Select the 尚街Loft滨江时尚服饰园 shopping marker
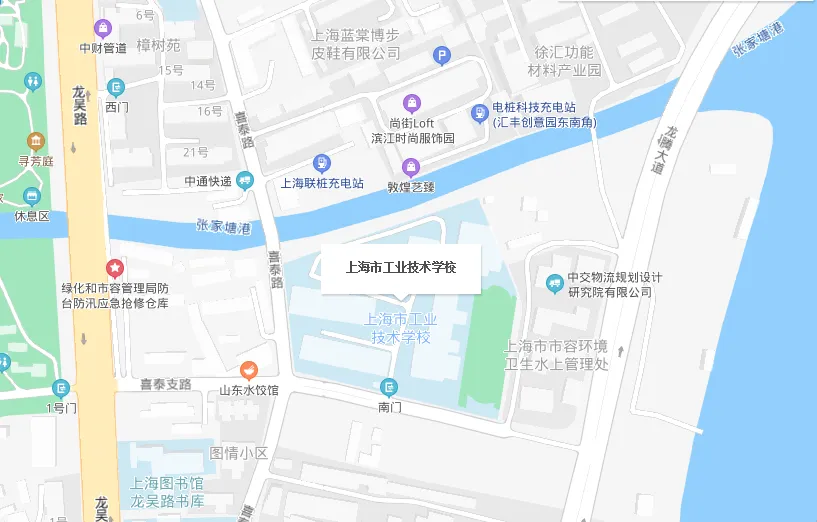The height and width of the screenshot is (522, 817). [x=412, y=102]
